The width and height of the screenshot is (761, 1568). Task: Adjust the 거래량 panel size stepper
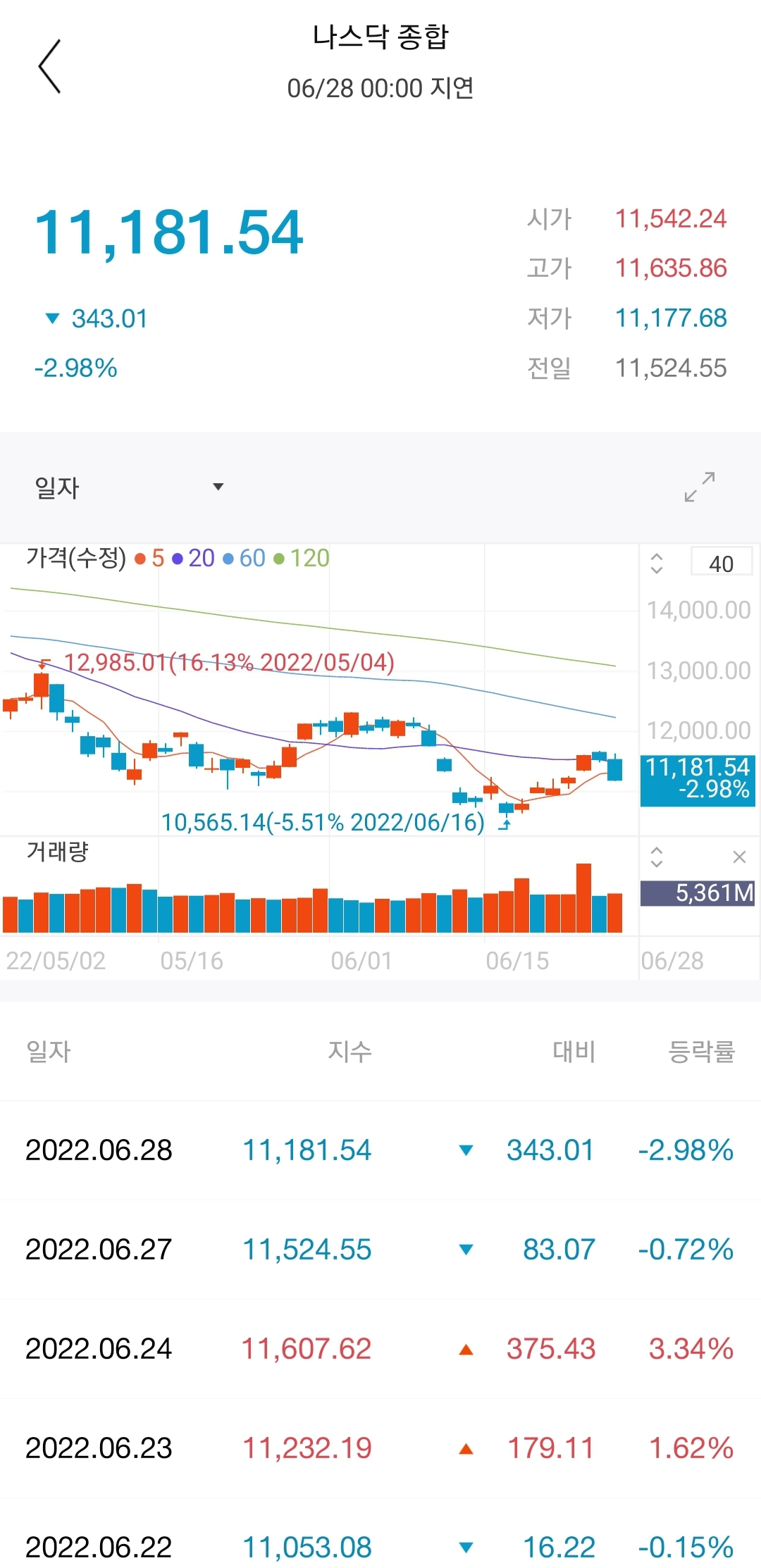click(x=657, y=857)
